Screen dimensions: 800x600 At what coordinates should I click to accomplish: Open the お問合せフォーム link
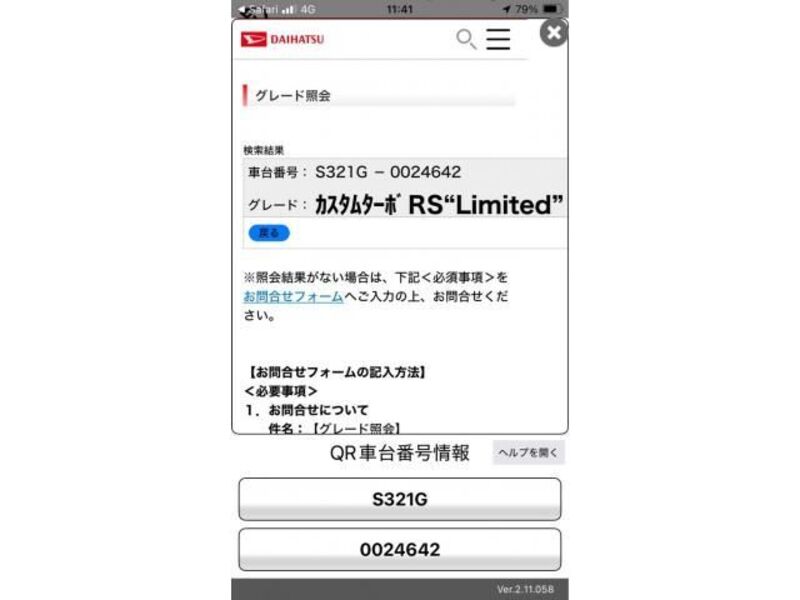(x=293, y=297)
